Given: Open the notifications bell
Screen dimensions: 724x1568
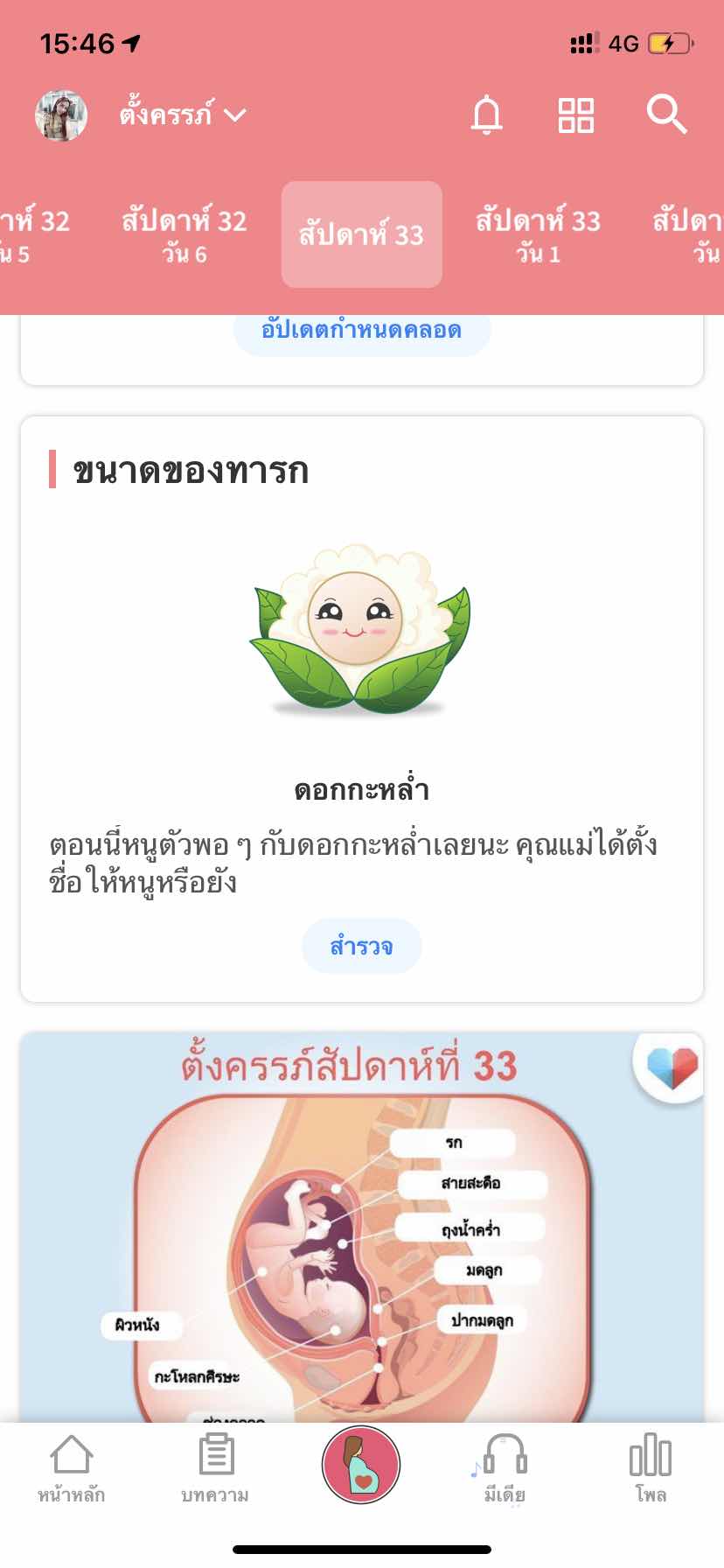Looking at the screenshot, I should point(487,115).
